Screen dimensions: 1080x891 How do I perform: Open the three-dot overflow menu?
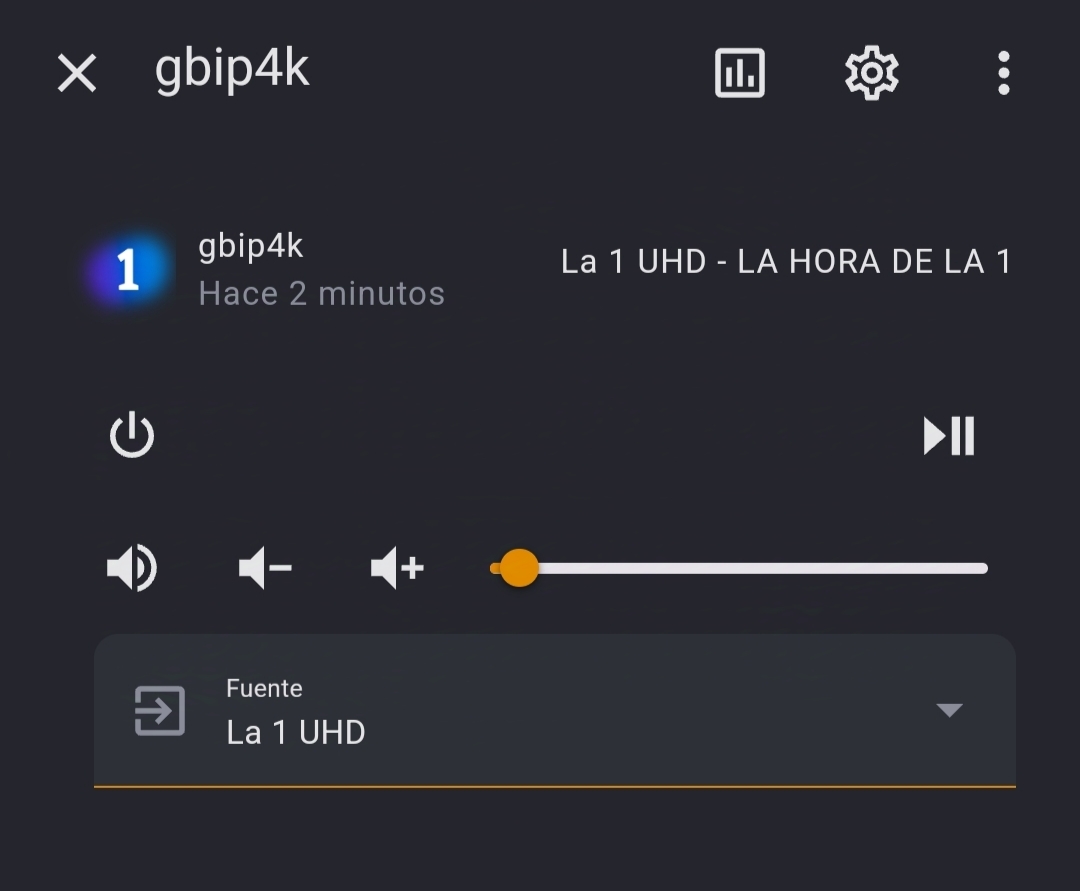1003,73
